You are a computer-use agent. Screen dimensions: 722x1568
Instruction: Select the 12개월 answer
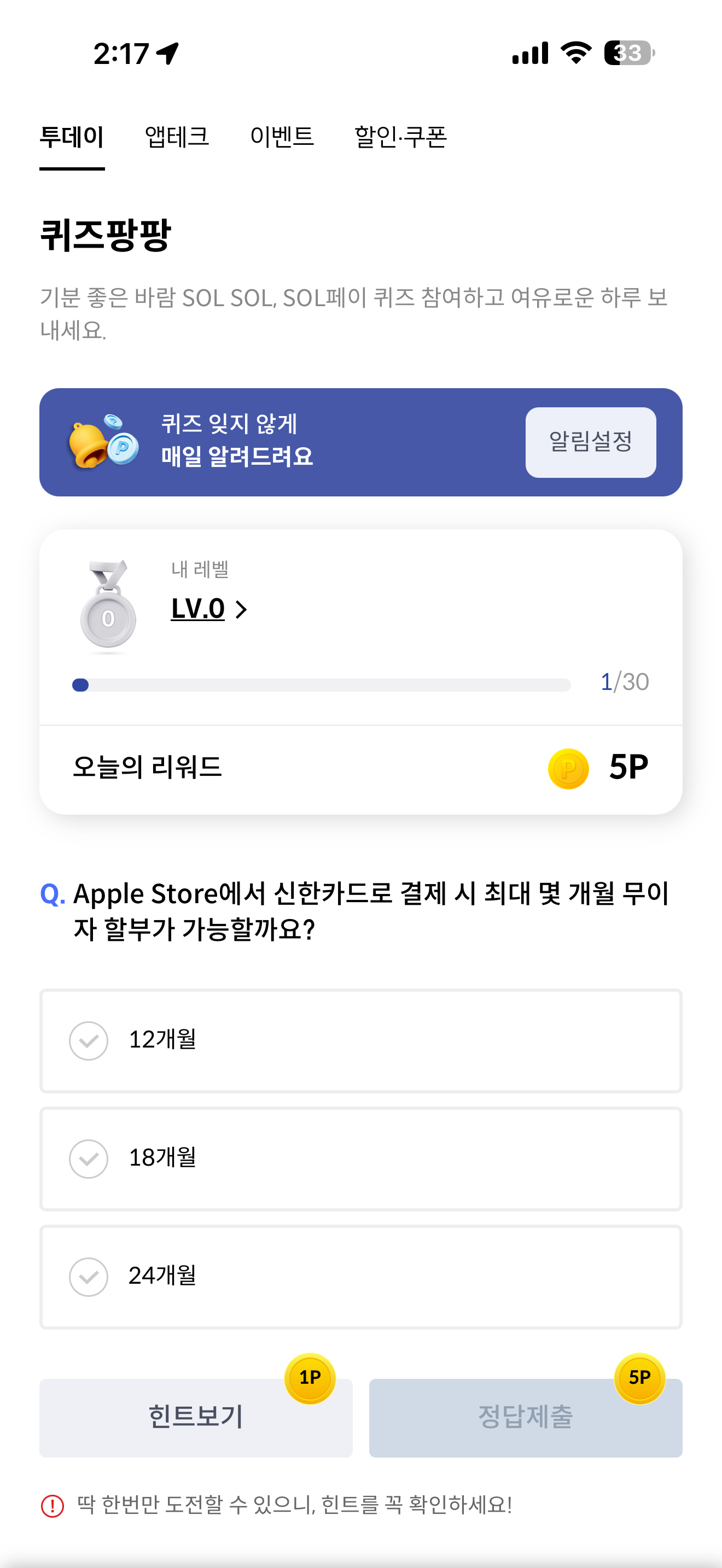pos(360,1040)
